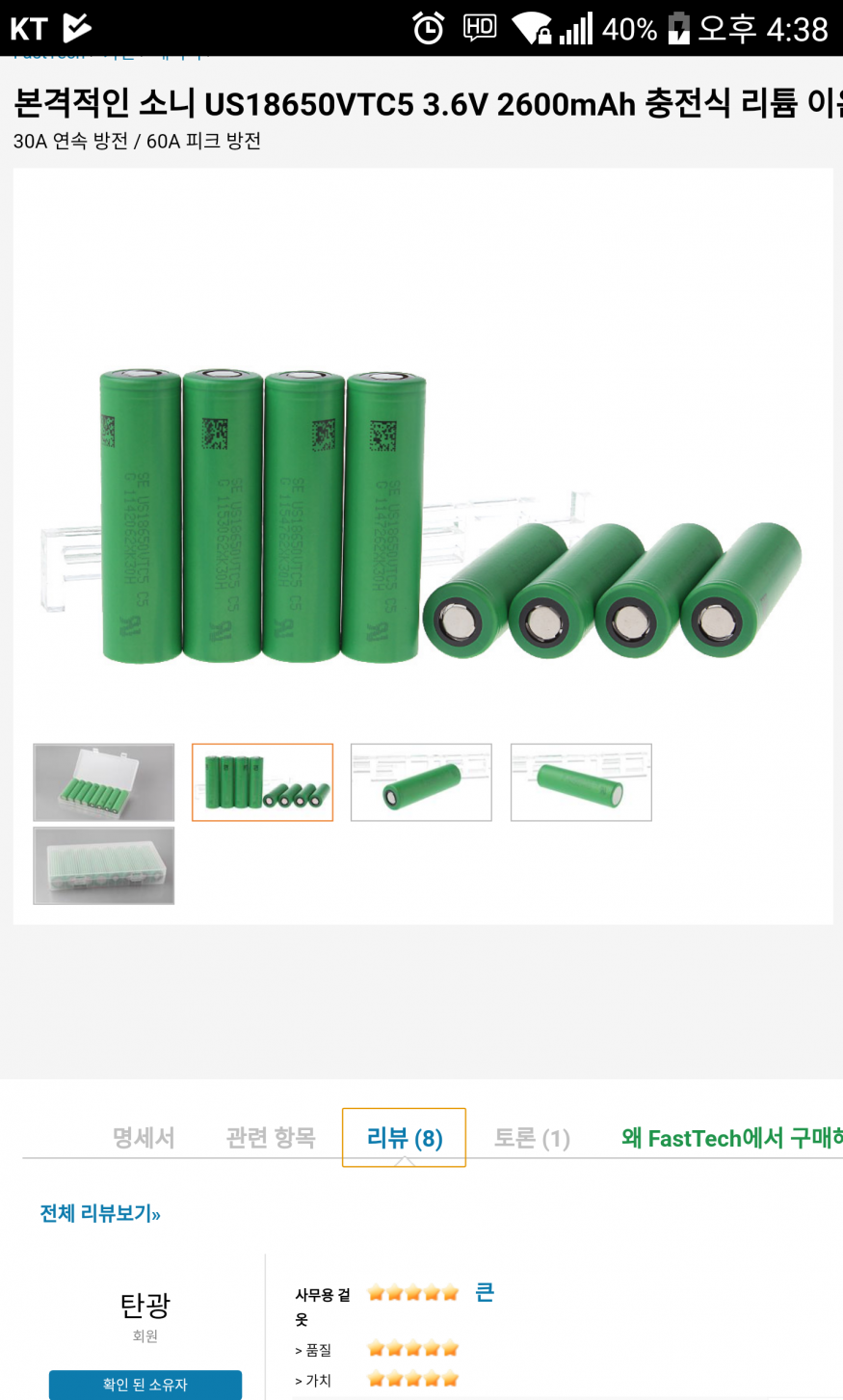
Task: Switch to the 관련 항목 tab
Action: pos(271,1138)
